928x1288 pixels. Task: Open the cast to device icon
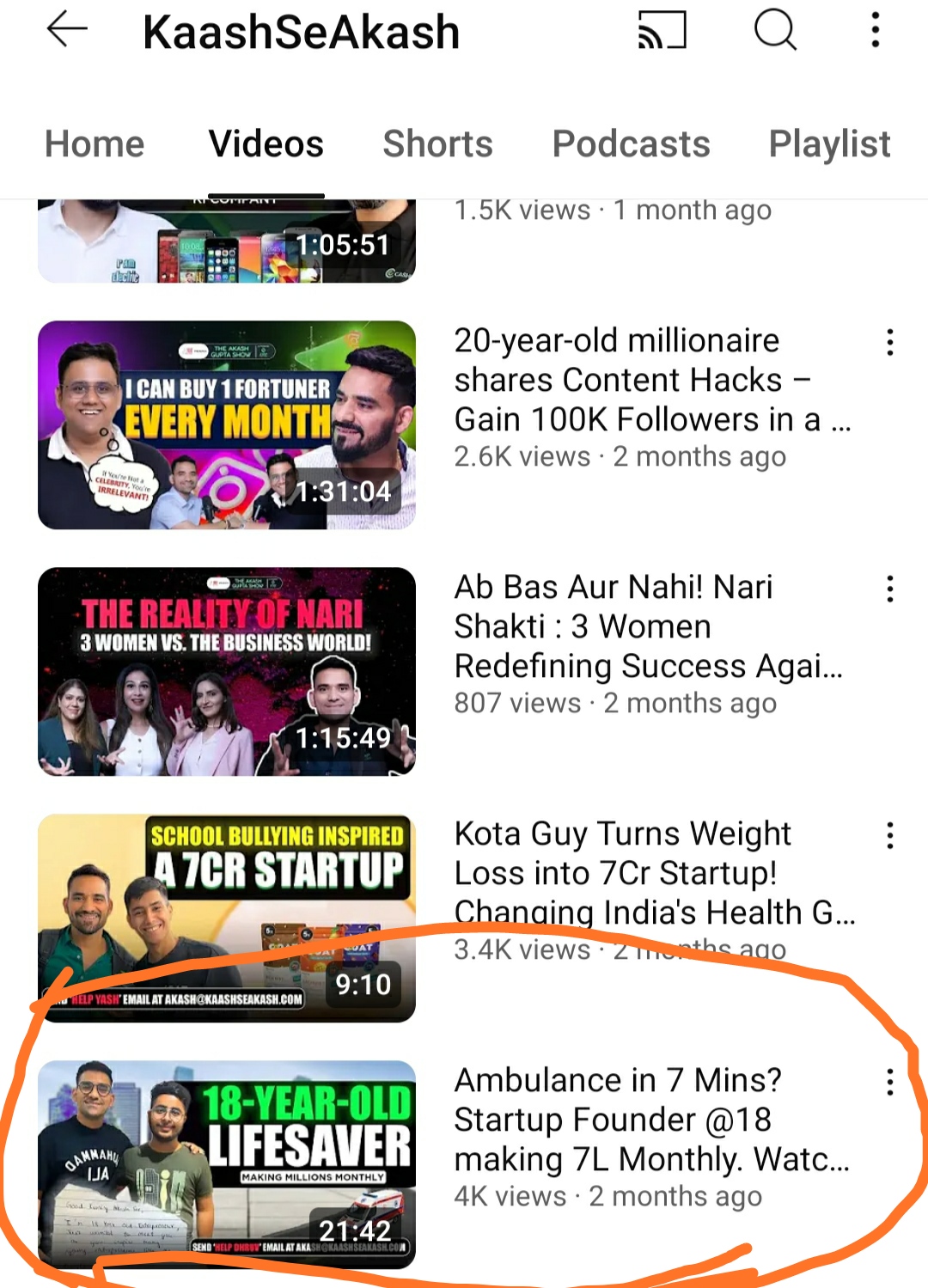[x=662, y=31]
